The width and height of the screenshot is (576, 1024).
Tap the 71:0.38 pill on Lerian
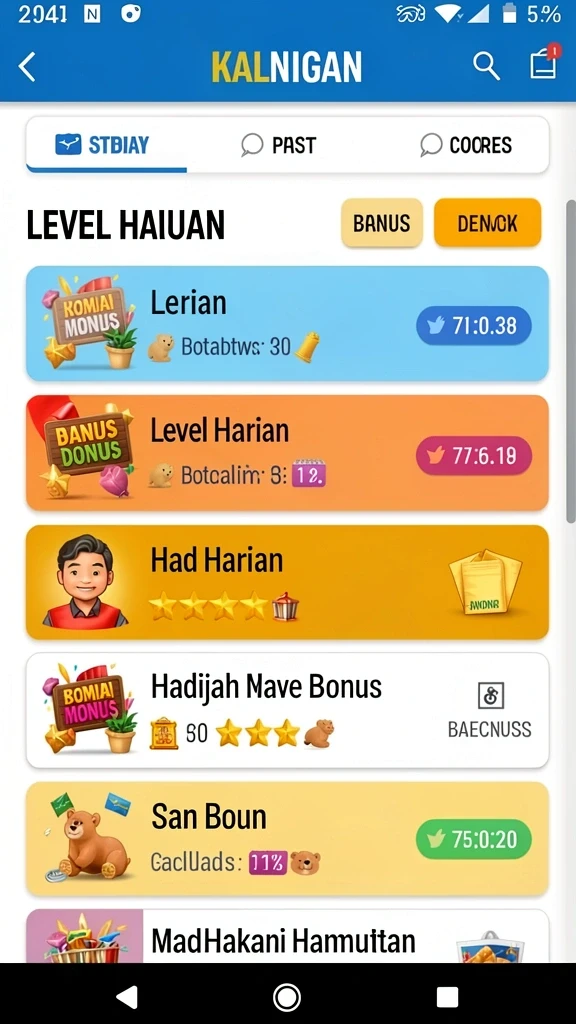(474, 325)
